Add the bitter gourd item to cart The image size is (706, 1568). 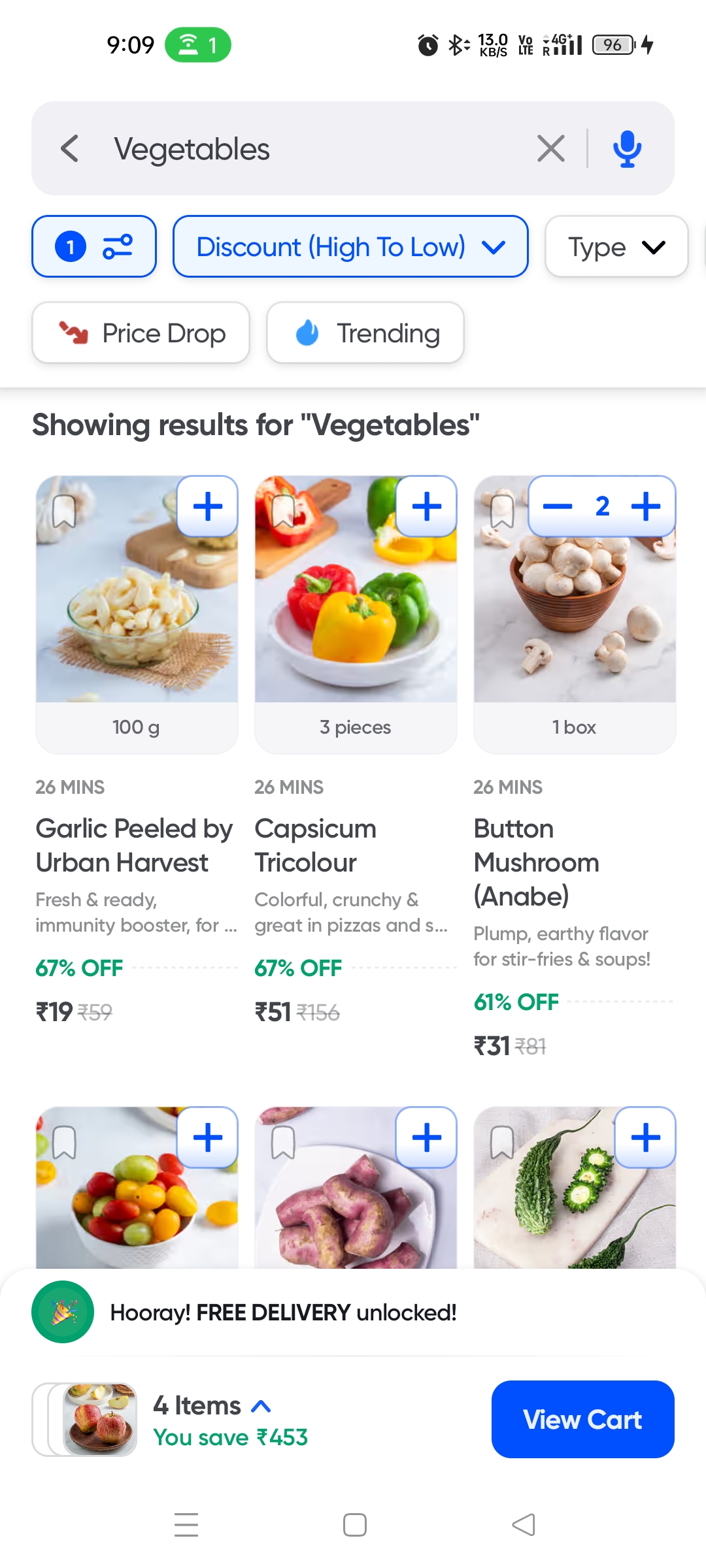pos(645,1137)
